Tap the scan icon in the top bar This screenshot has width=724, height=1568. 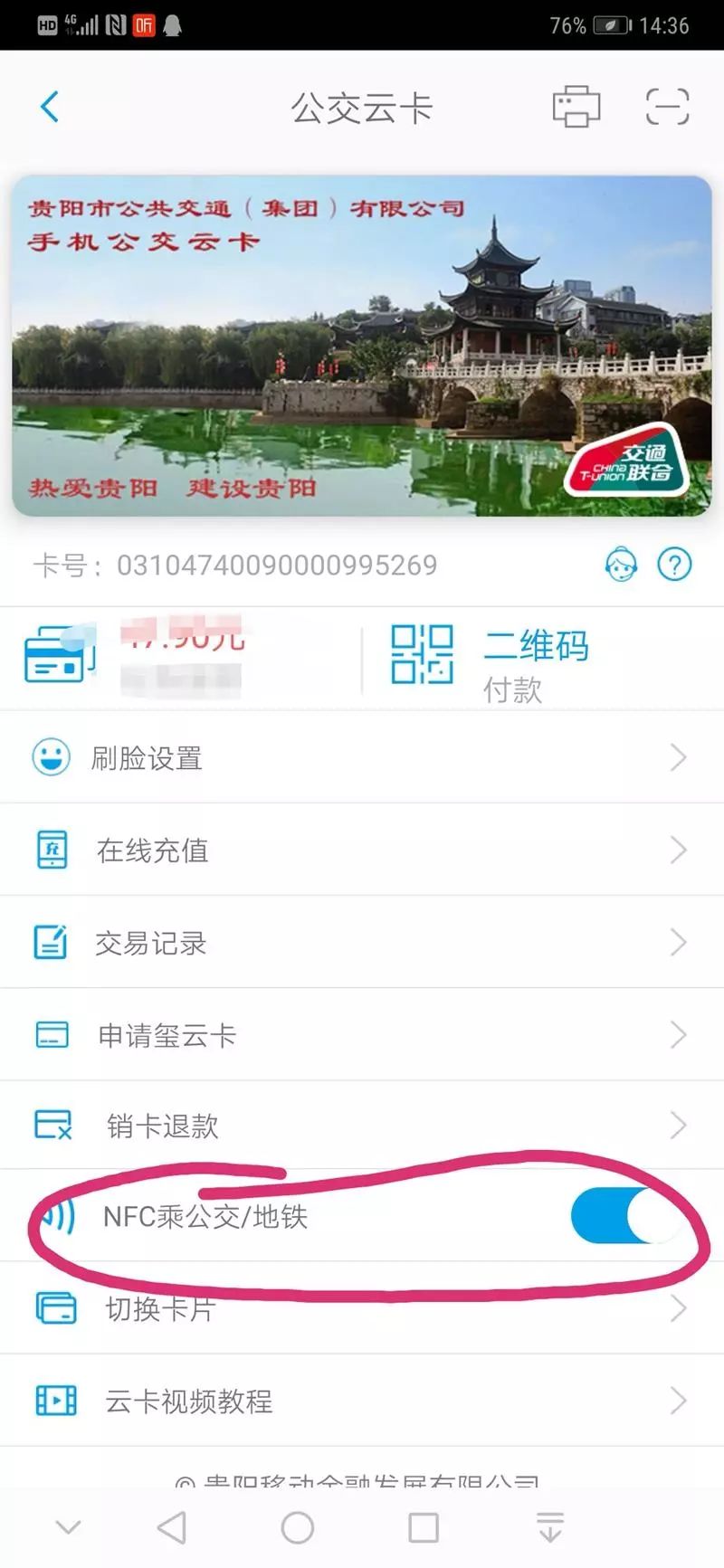[670, 106]
